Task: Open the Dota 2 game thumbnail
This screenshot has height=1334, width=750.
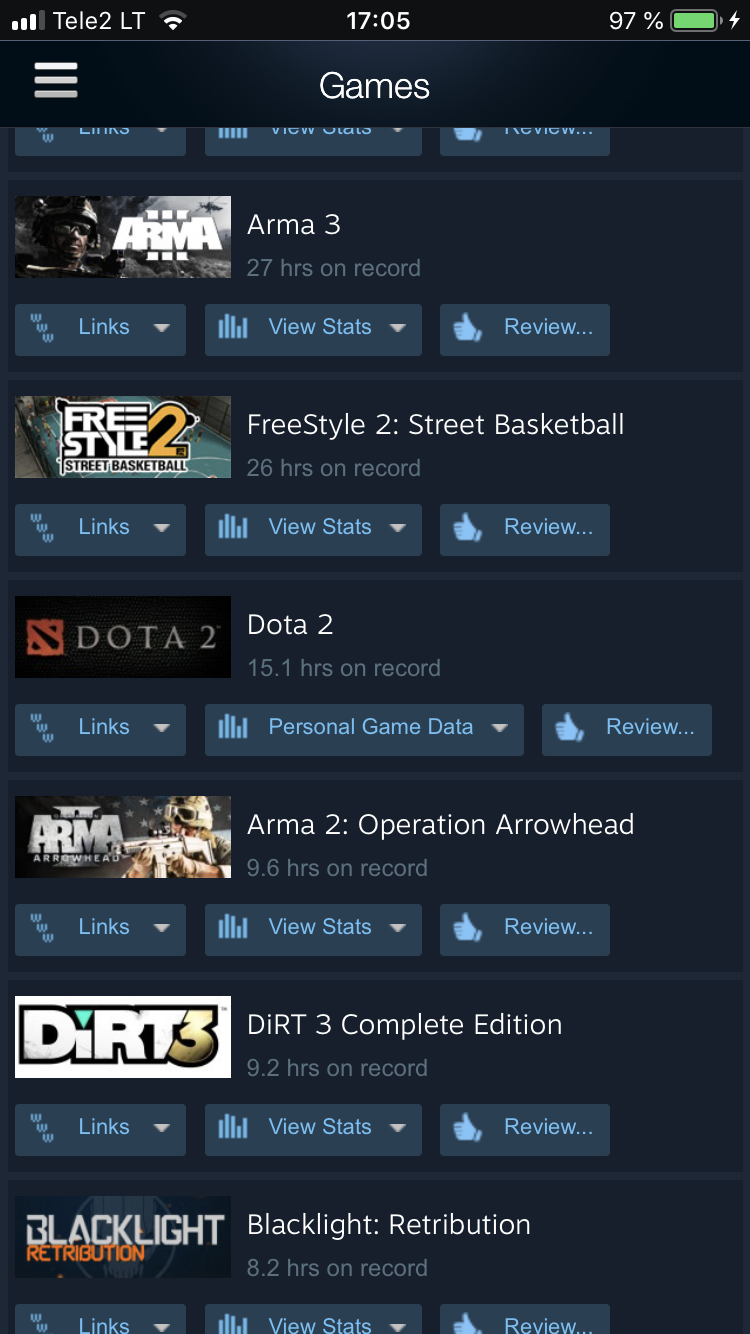Action: [123, 637]
